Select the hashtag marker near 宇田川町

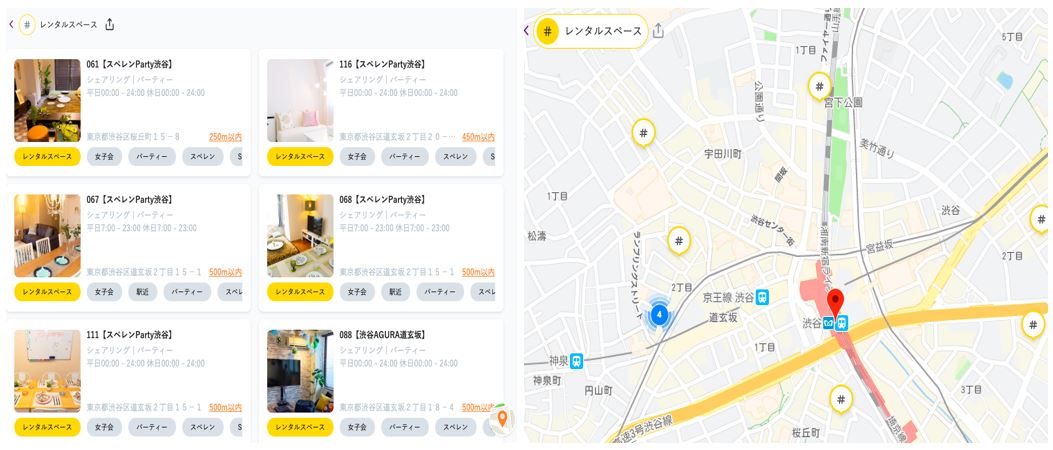coord(644,132)
